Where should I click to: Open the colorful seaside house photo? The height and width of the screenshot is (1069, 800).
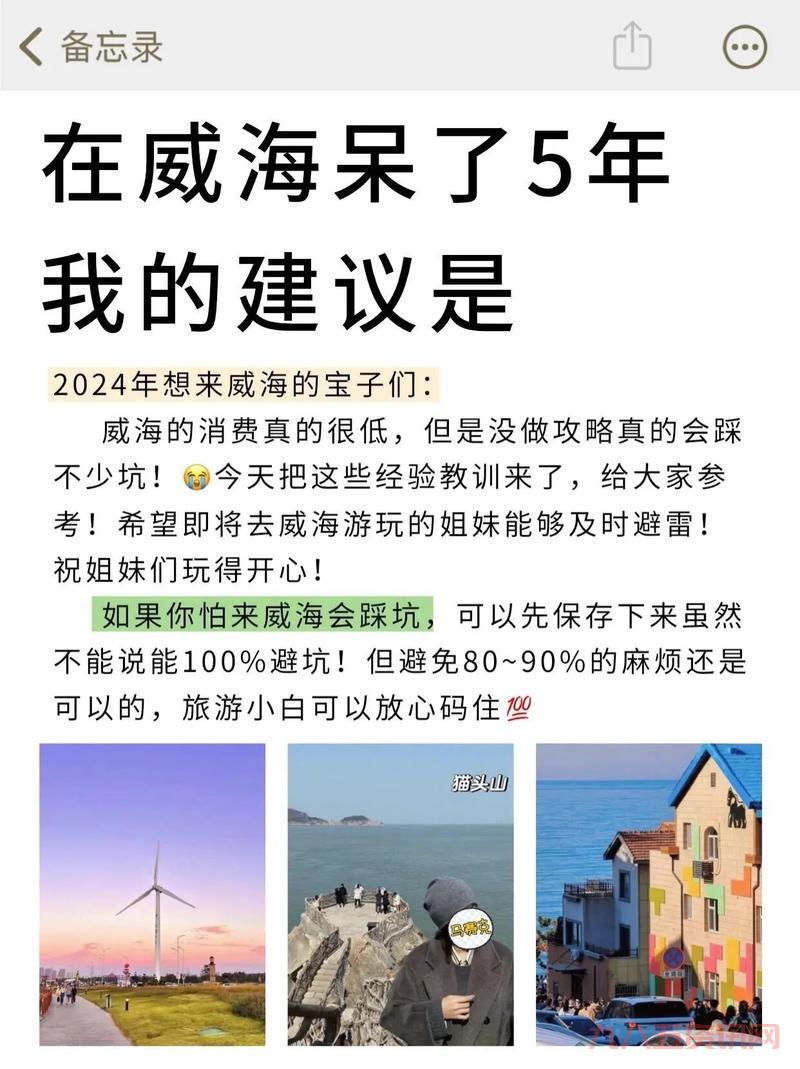point(648,894)
